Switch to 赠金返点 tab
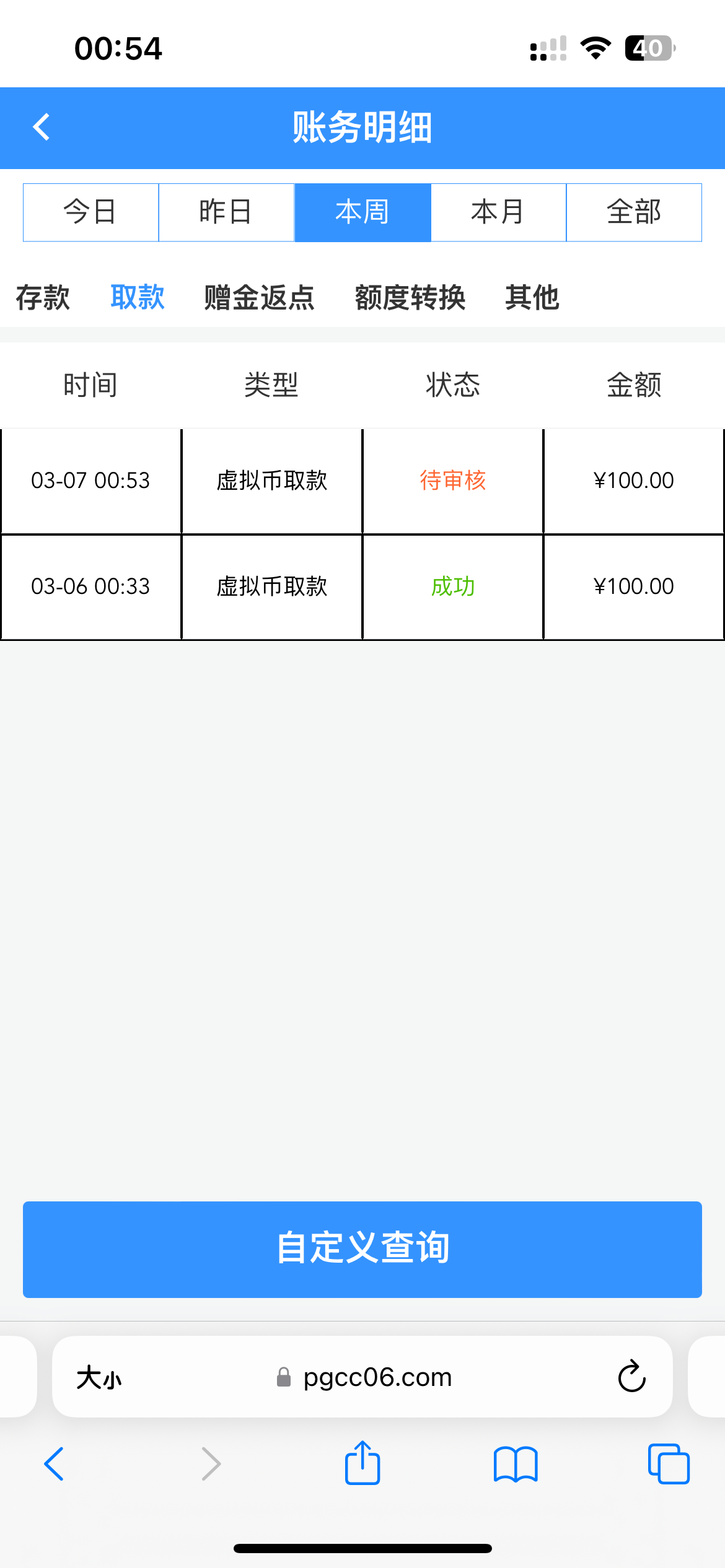 click(x=260, y=297)
